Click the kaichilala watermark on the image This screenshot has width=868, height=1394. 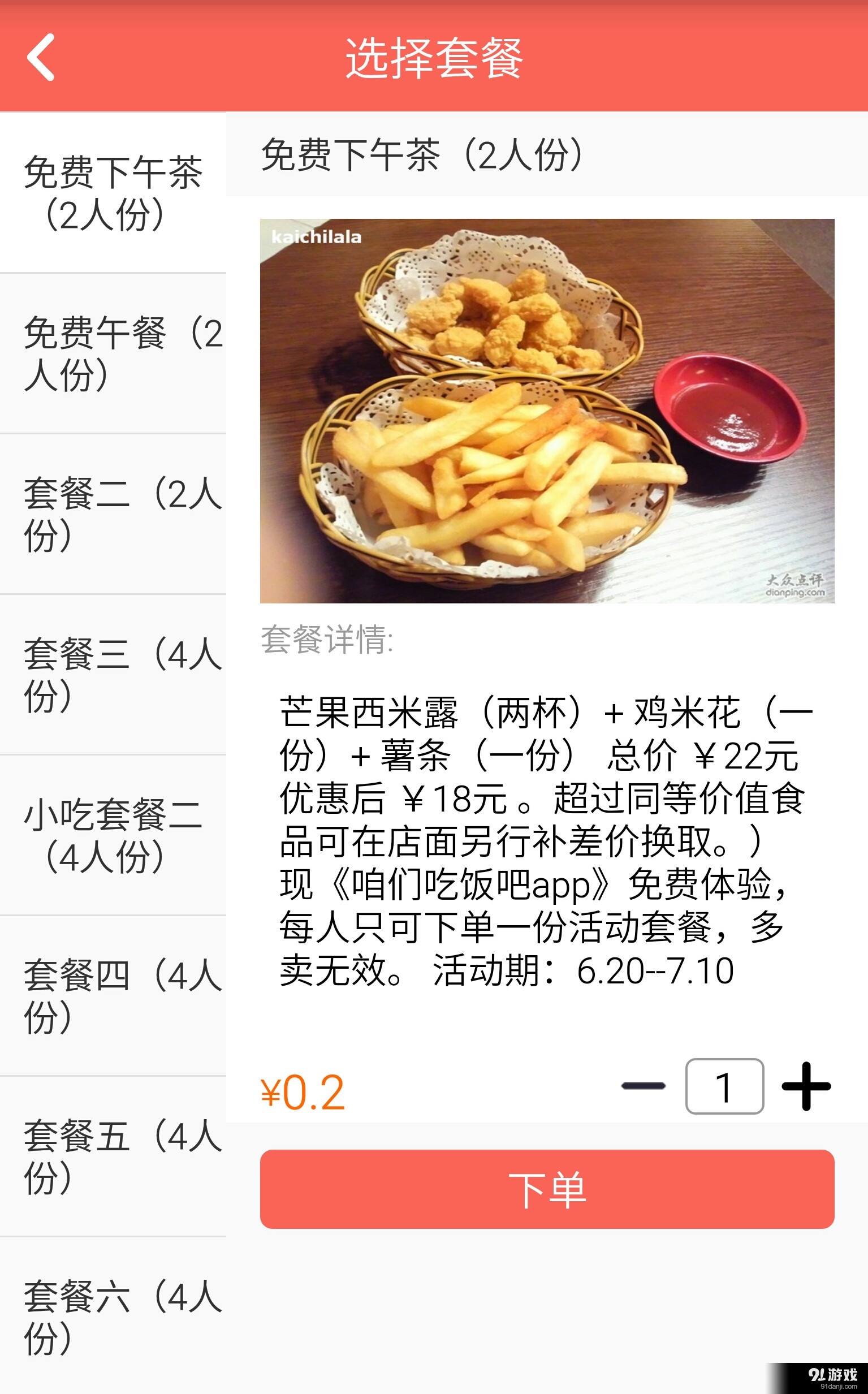(316, 237)
